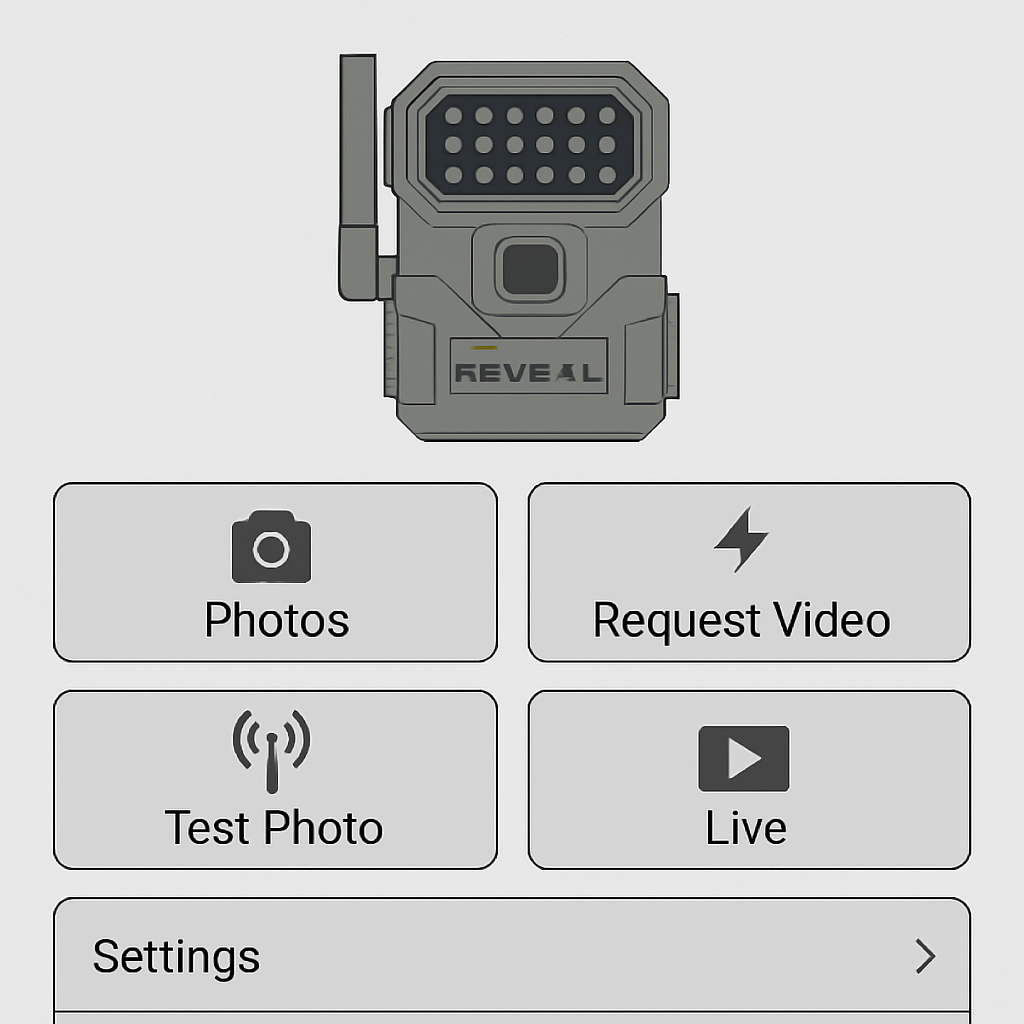Open the Photos button
This screenshot has width=1024, height=1024.
point(275,572)
